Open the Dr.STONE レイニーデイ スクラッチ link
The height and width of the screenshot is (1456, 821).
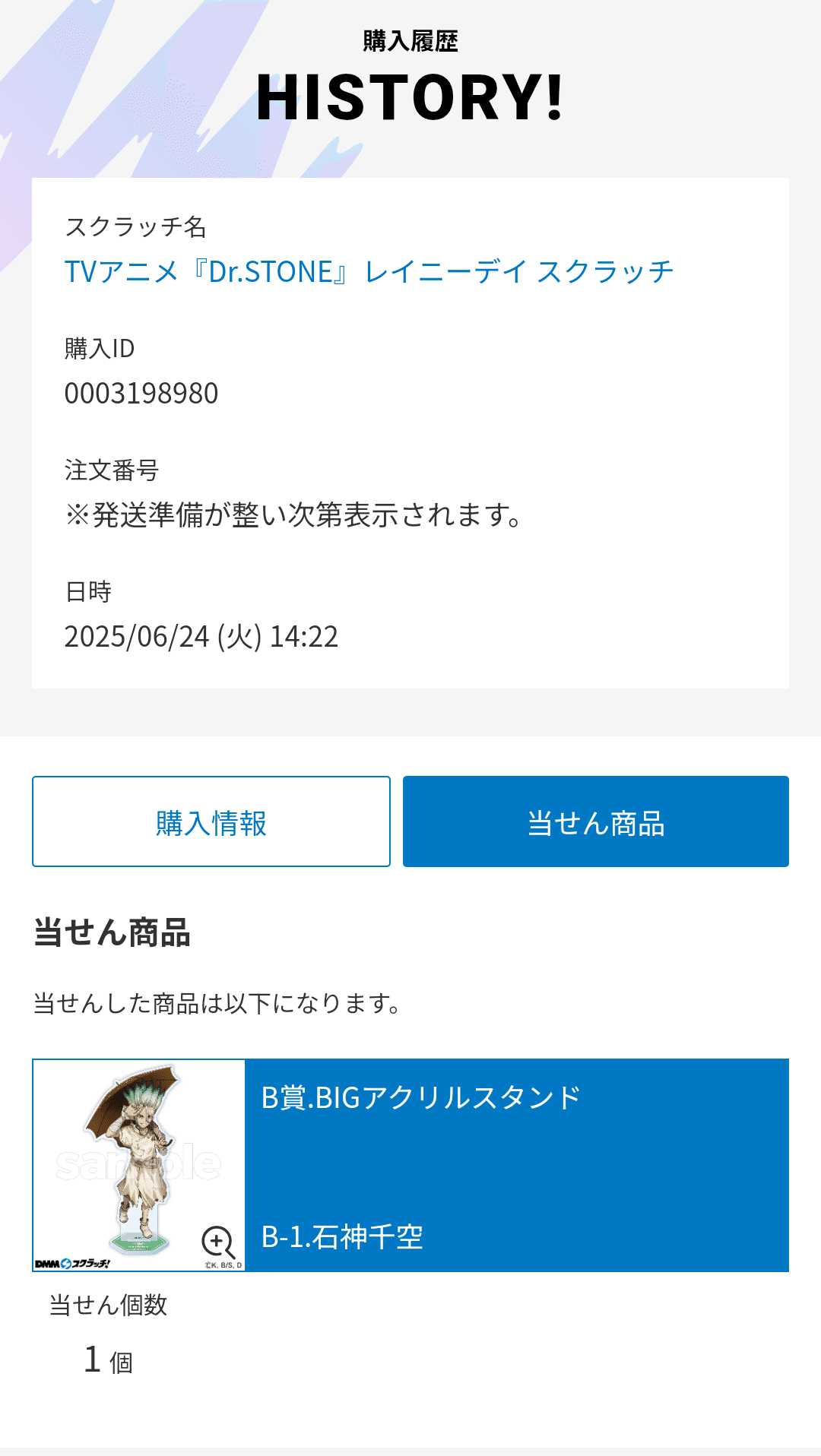[369, 272]
